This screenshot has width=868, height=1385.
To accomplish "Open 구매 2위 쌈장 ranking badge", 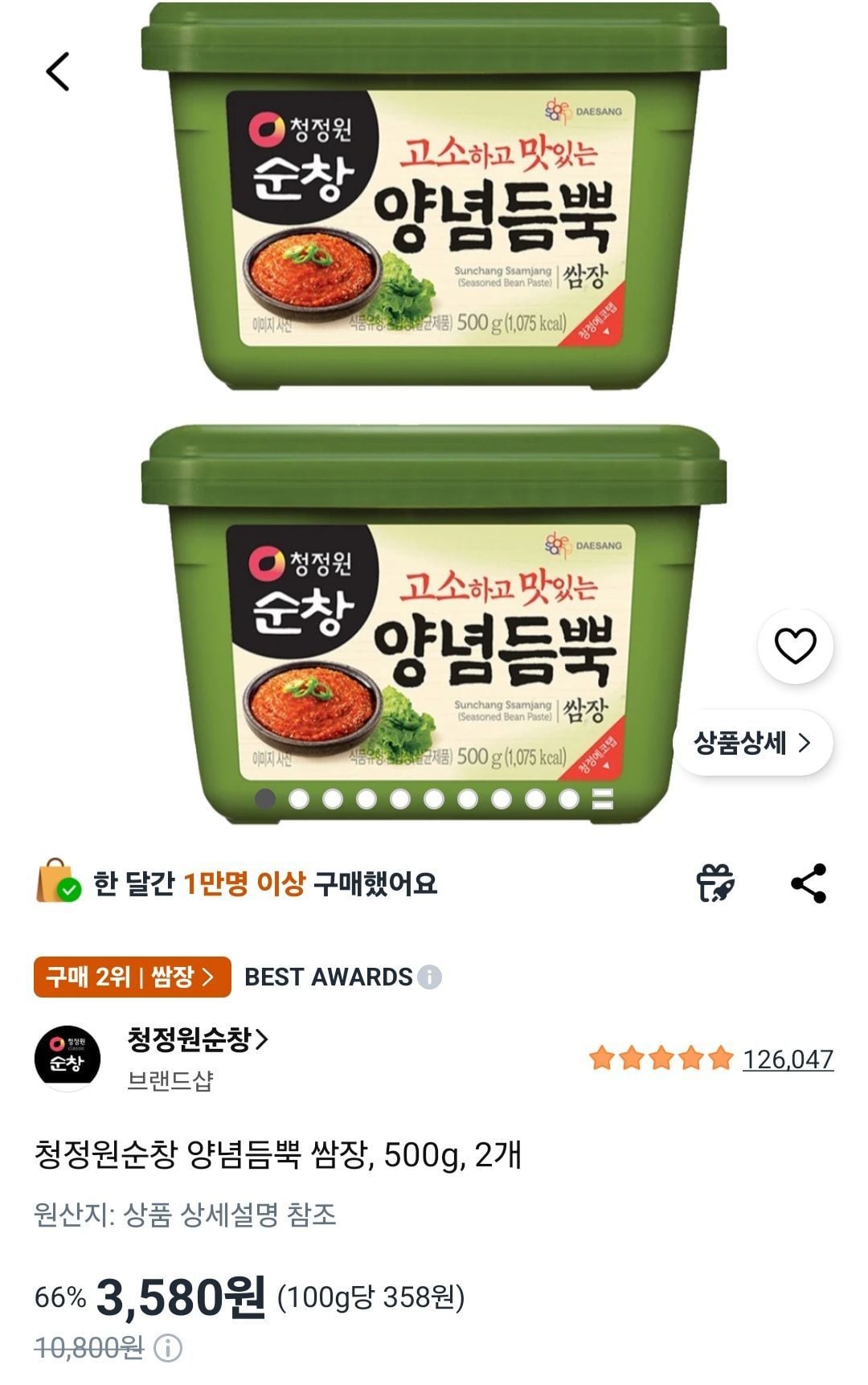I will click(132, 977).
